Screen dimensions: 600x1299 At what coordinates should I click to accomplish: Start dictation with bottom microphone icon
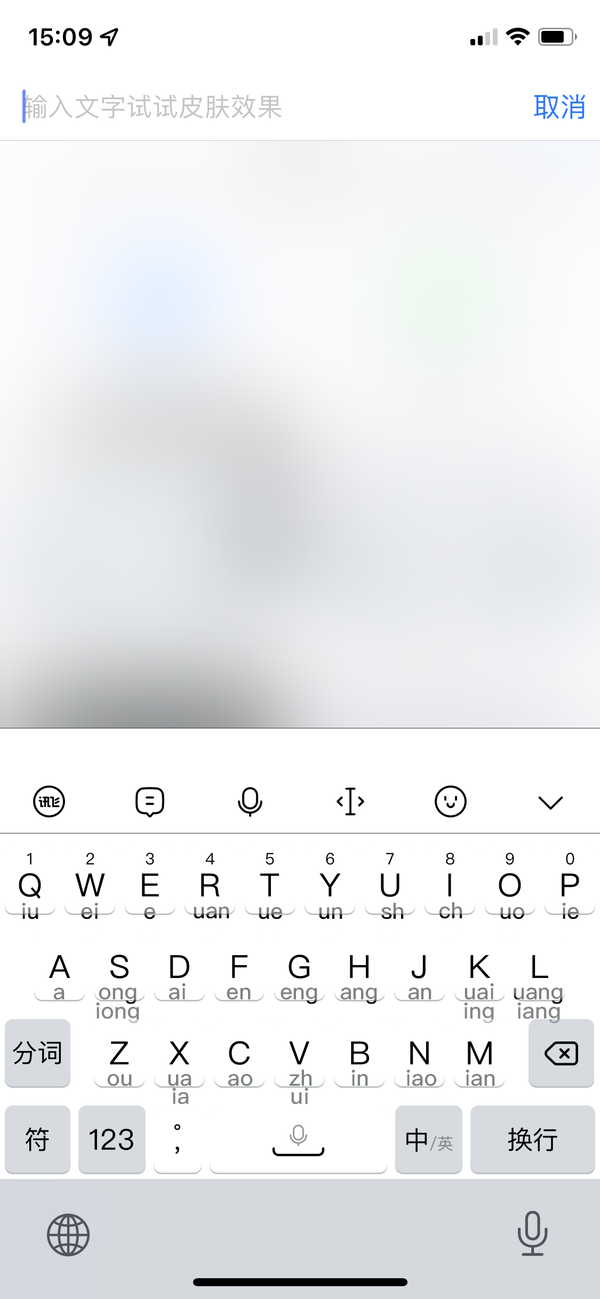pyautogui.click(x=532, y=1233)
